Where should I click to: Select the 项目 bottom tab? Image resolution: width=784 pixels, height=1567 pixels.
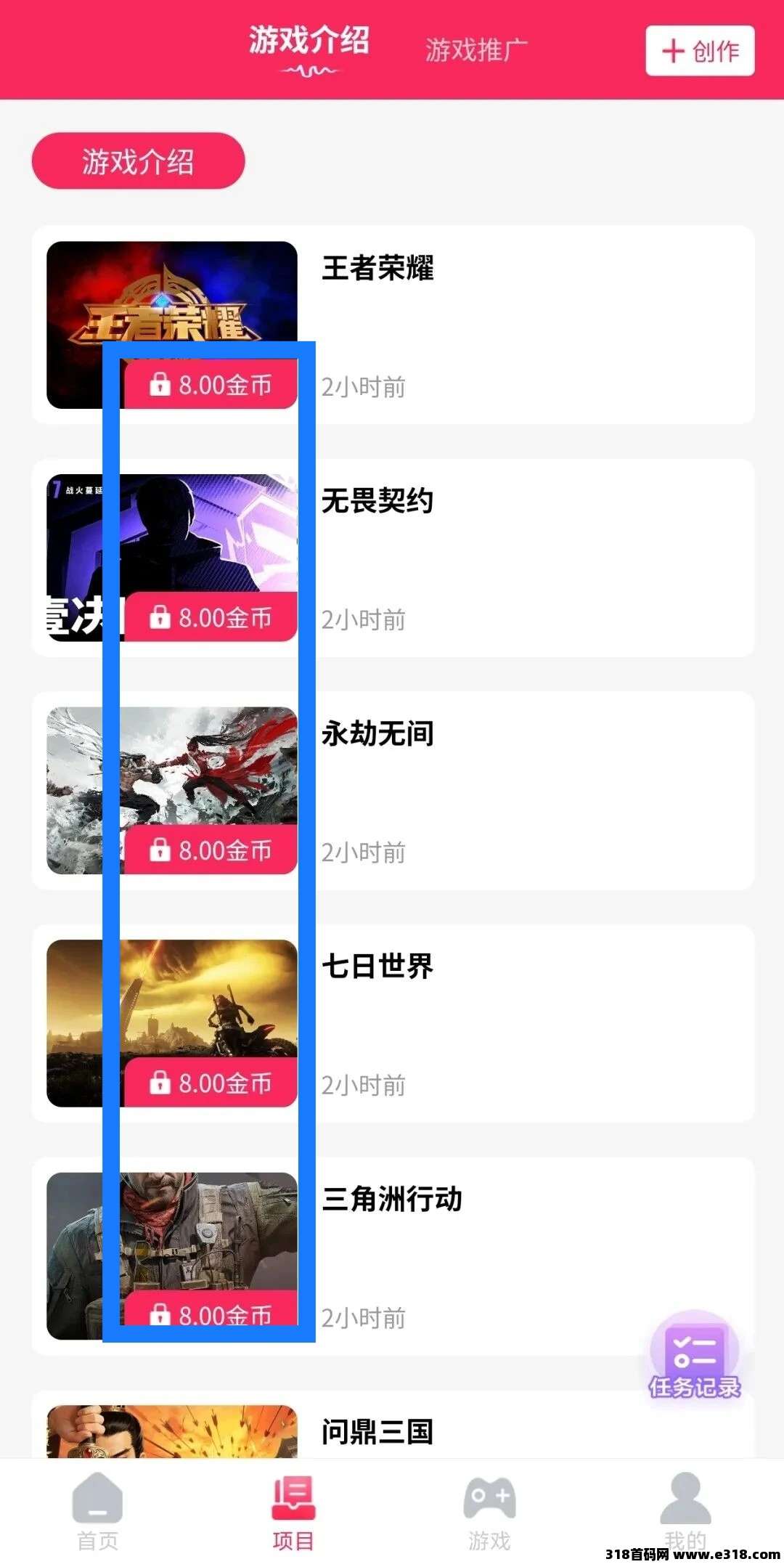tap(293, 1510)
